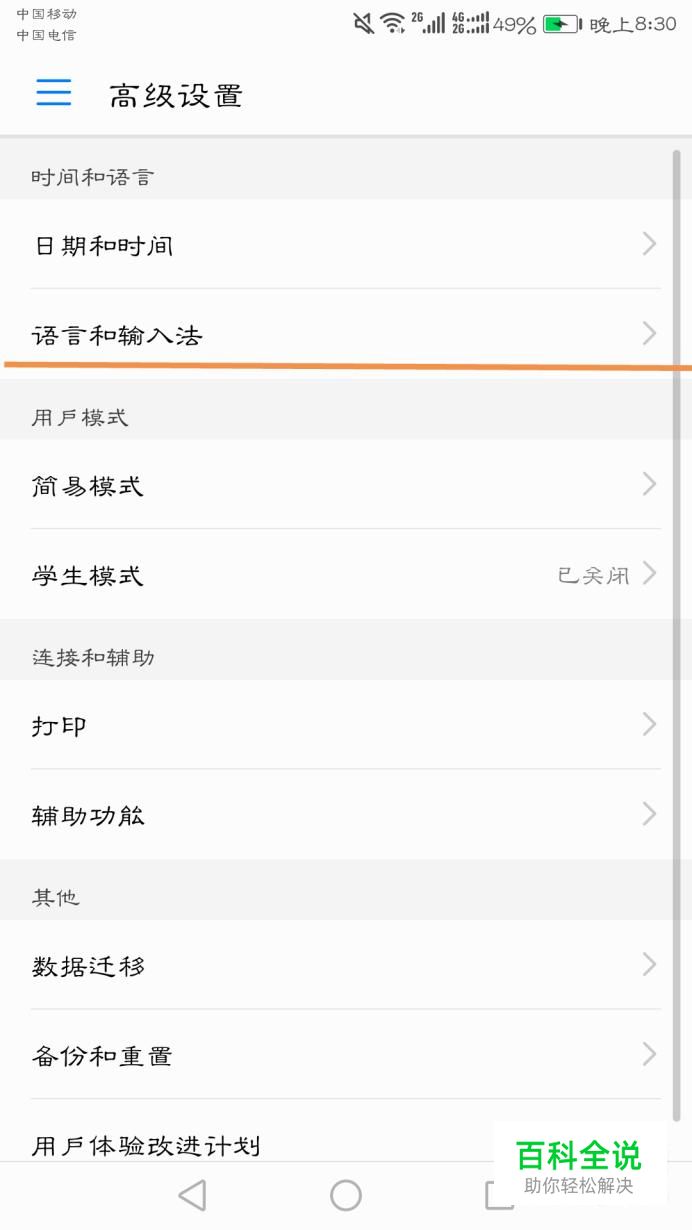
Task: Open 简易模式 option
Action: click(x=346, y=485)
